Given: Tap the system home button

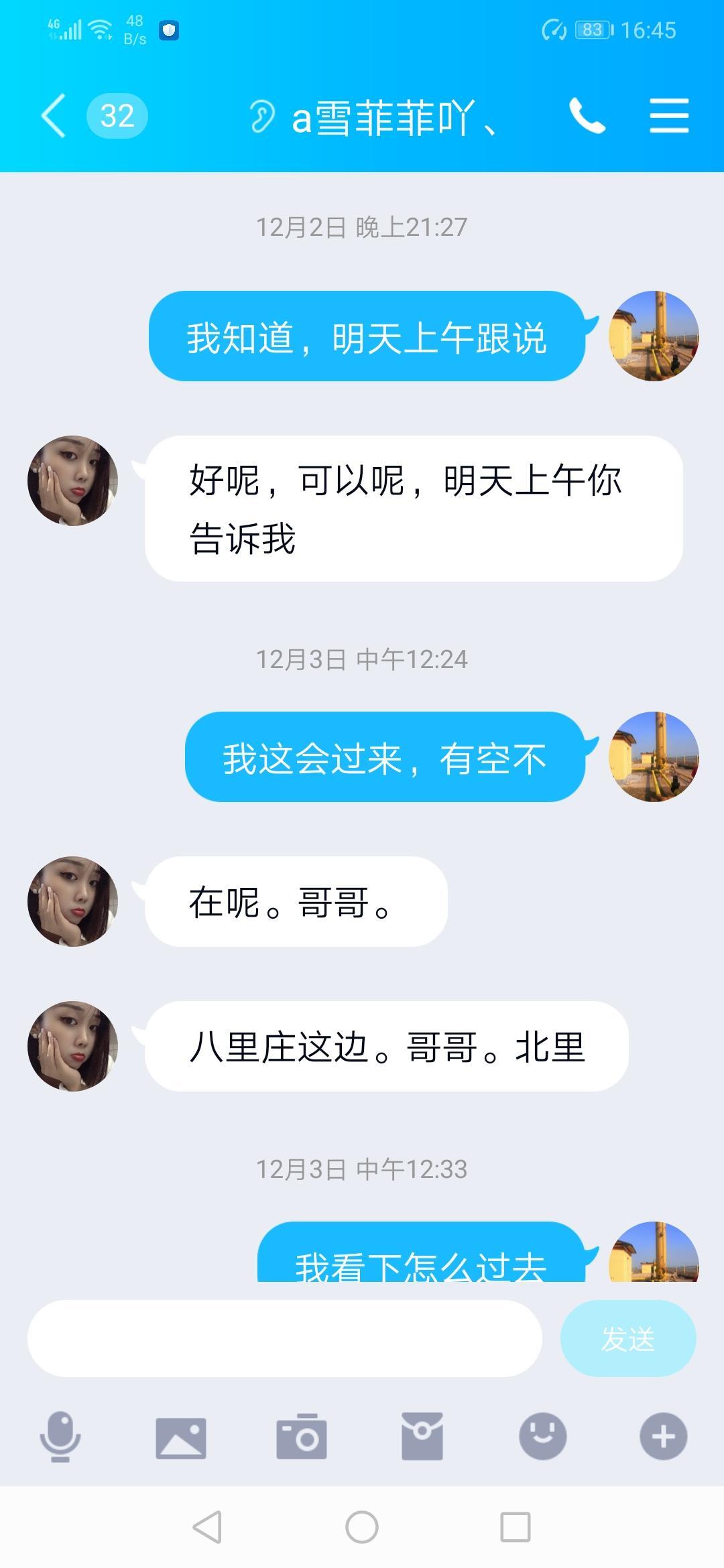Looking at the screenshot, I should 362,1528.
